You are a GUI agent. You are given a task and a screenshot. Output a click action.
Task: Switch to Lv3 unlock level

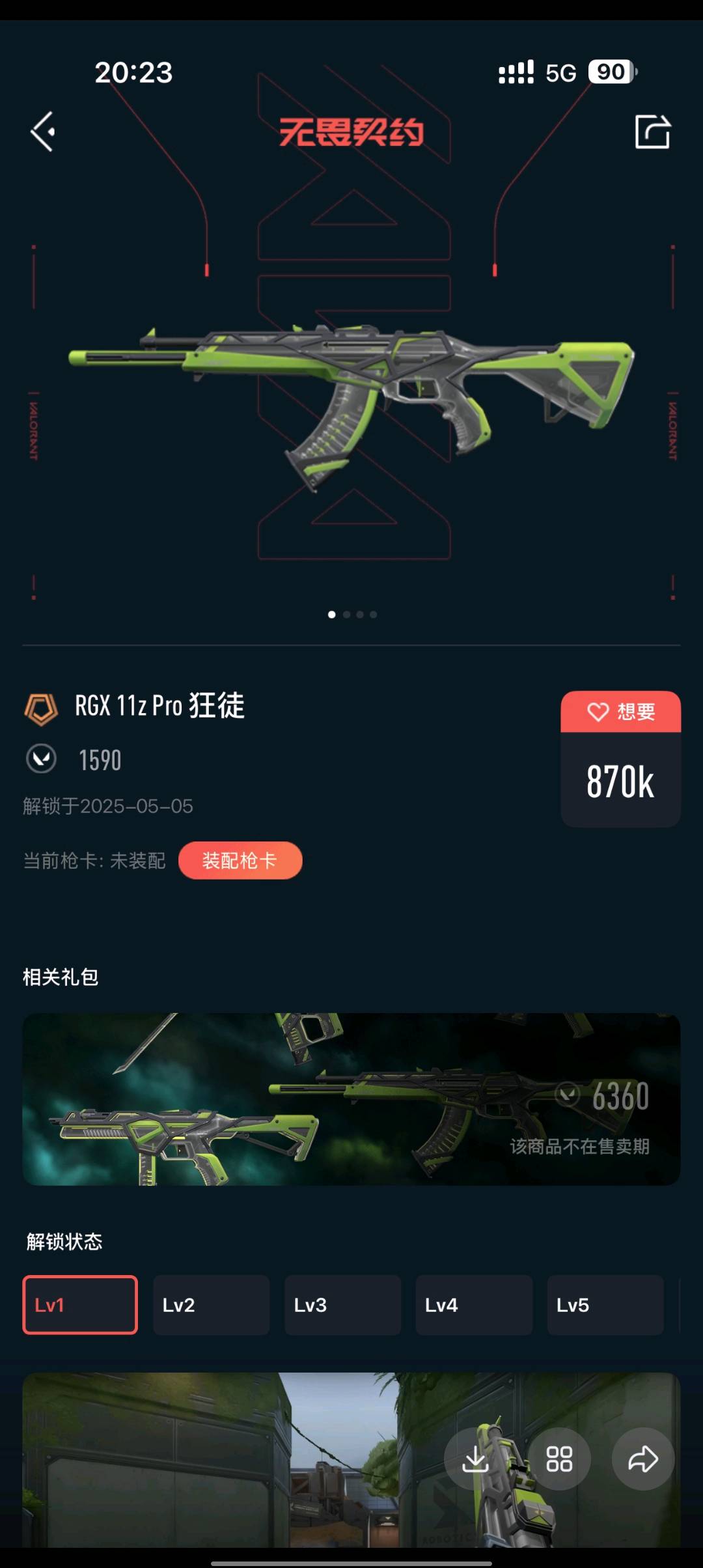point(342,1304)
